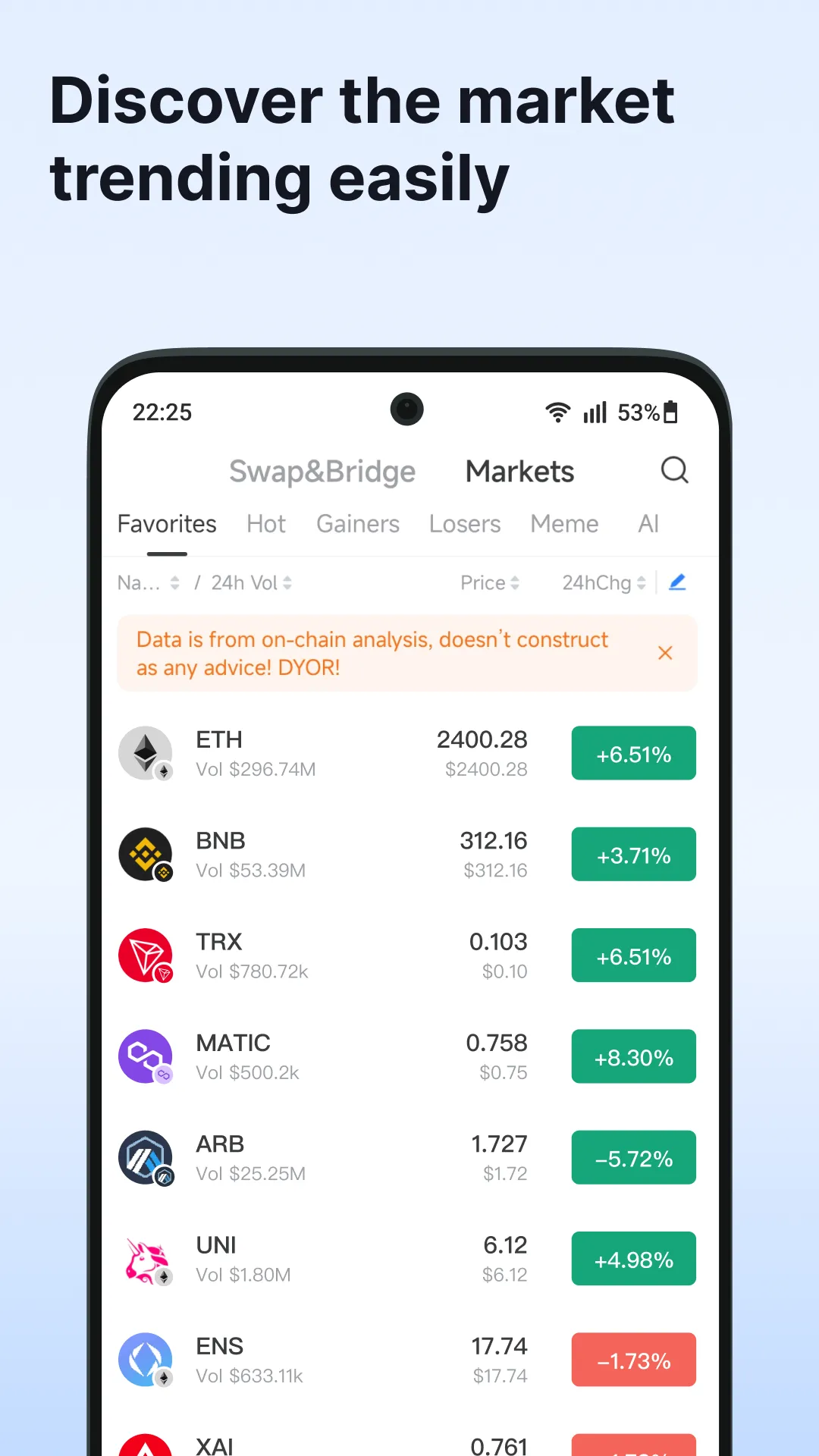This screenshot has height=1456, width=819.
Task: Tap the ENS token logo
Action: 146,1359
